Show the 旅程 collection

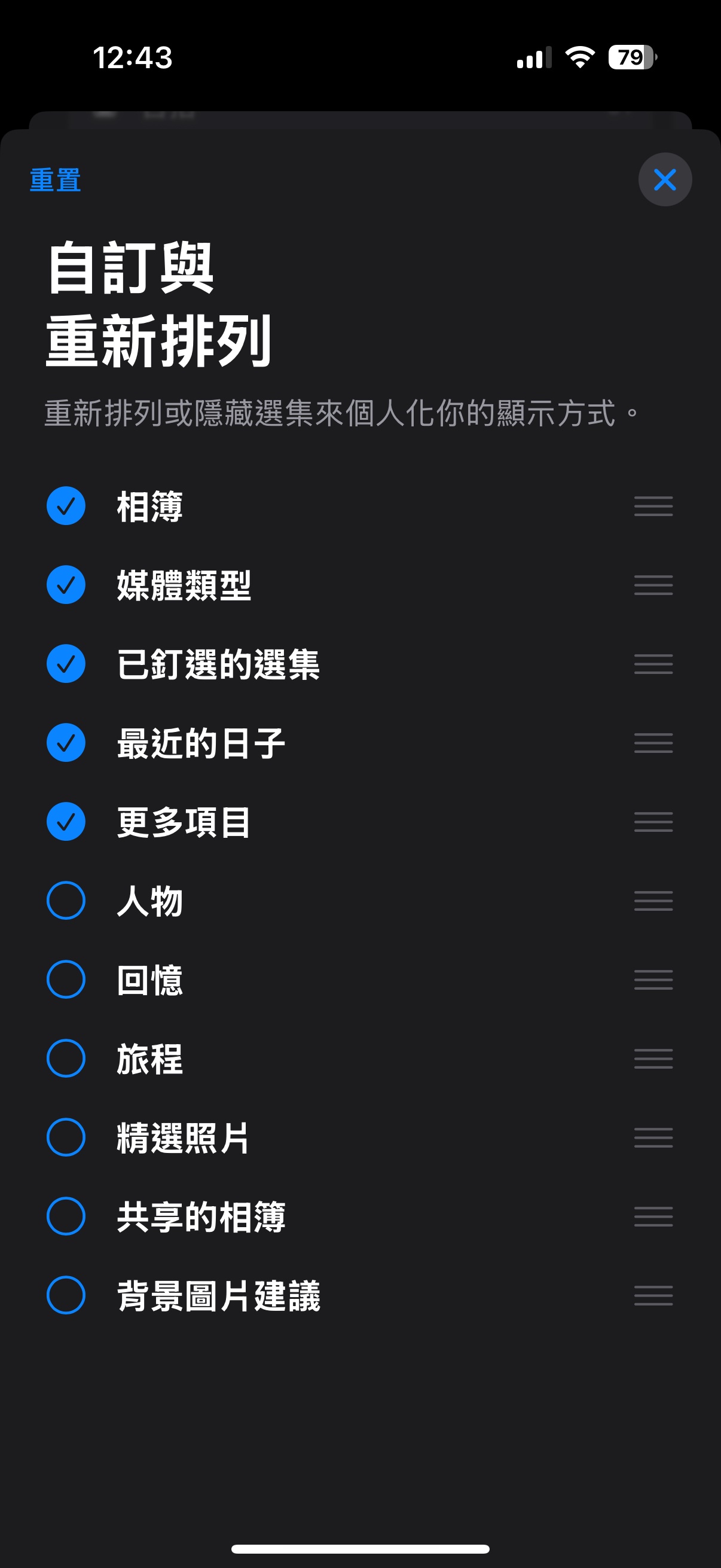coord(66,1058)
